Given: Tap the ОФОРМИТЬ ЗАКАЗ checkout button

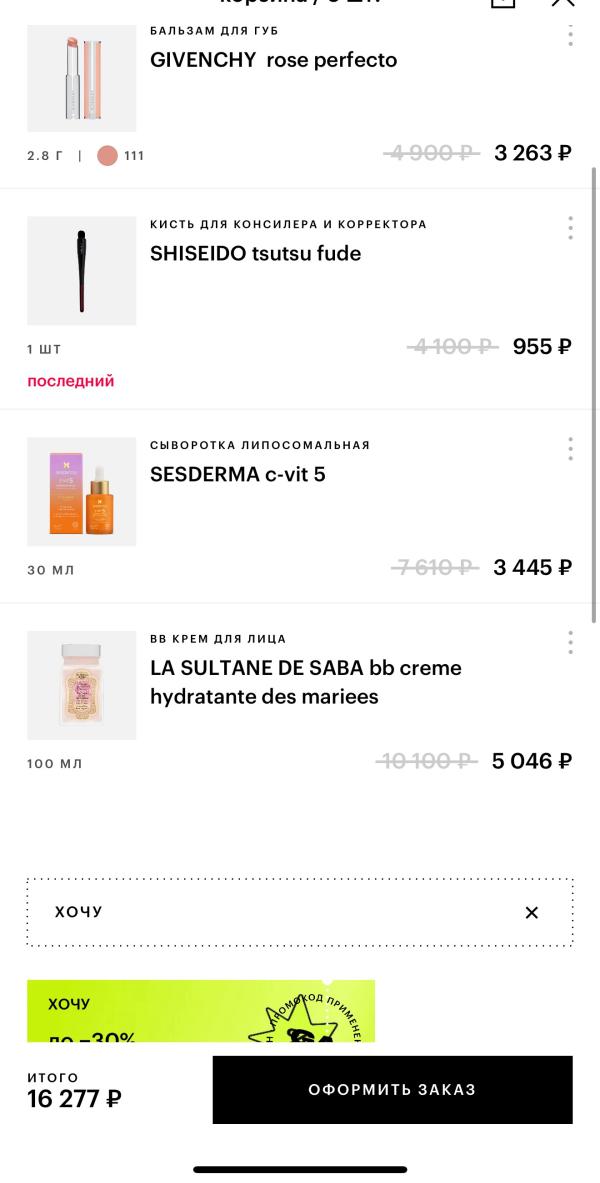Looking at the screenshot, I should (x=392, y=1090).
